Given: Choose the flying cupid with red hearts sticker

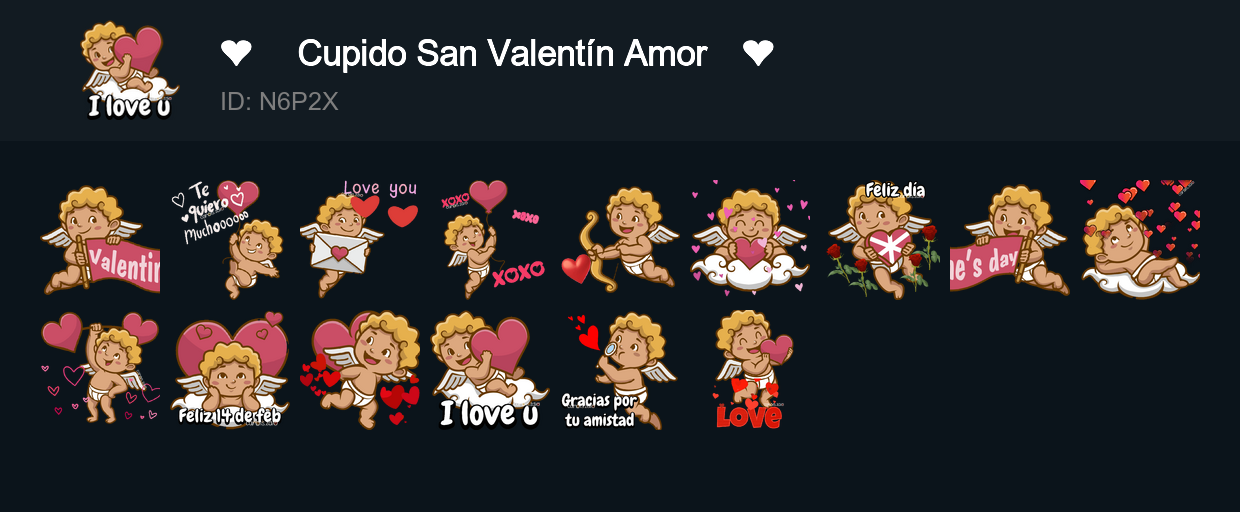Looking at the screenshot, I should (x=360, y=370).
